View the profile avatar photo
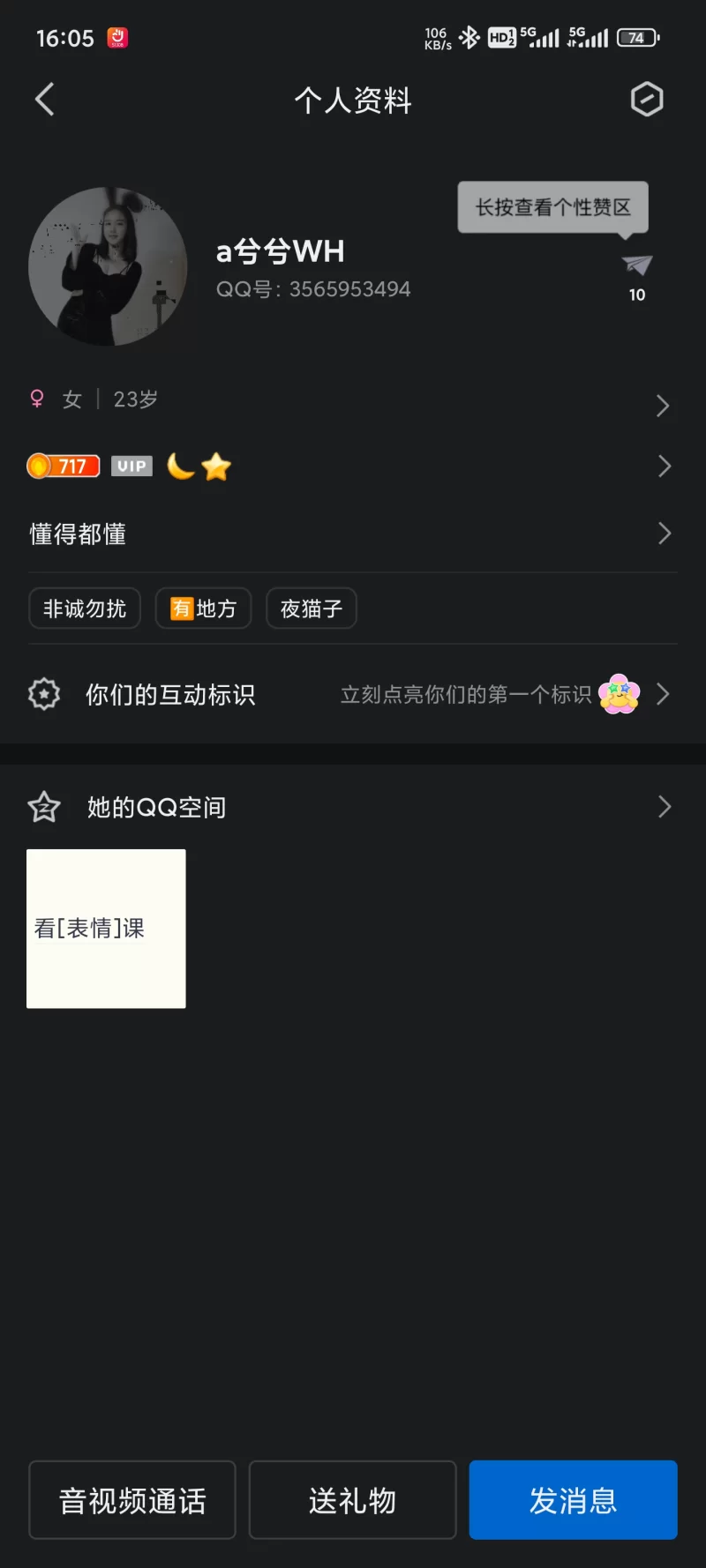 pyautogui.click(x=108, y=266)
